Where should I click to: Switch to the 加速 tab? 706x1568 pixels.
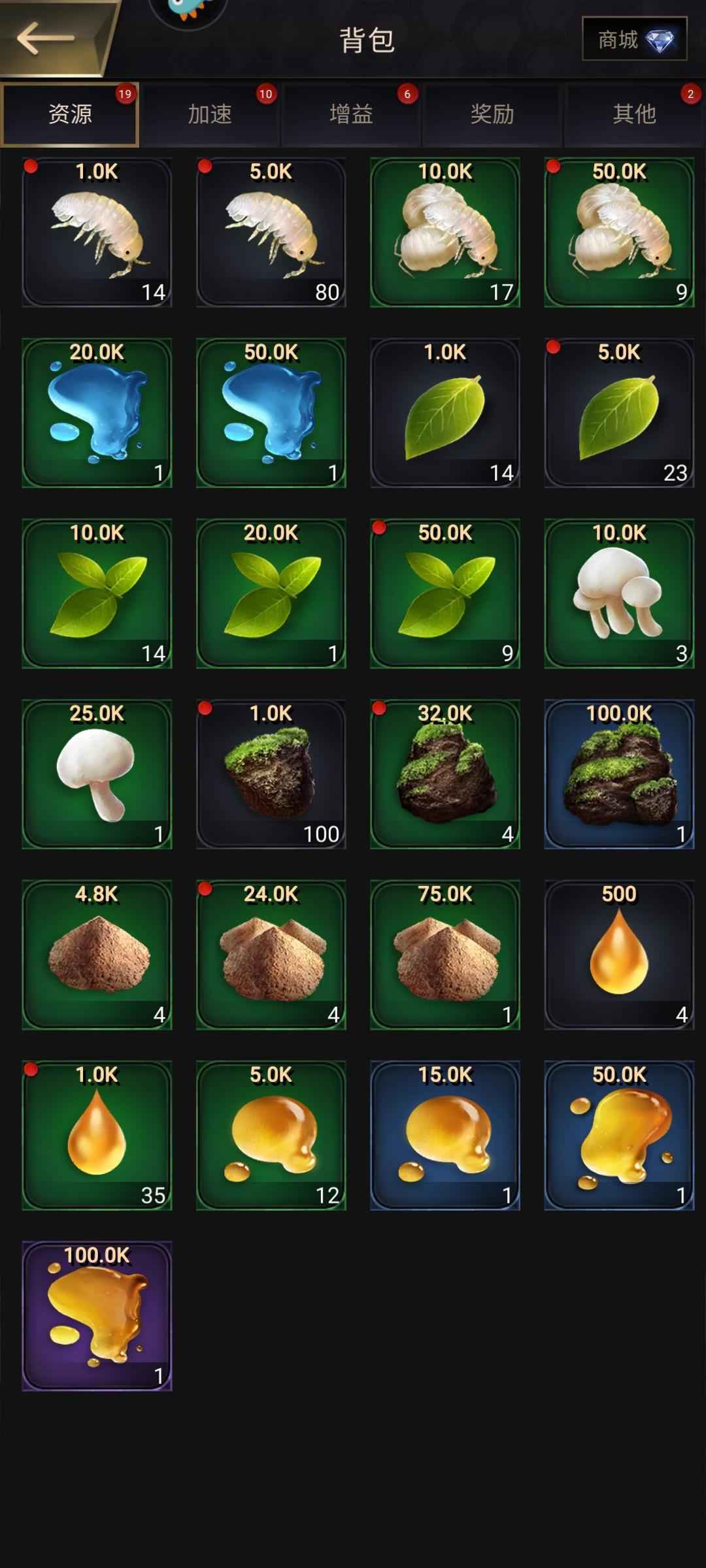(x=210, y=114)
